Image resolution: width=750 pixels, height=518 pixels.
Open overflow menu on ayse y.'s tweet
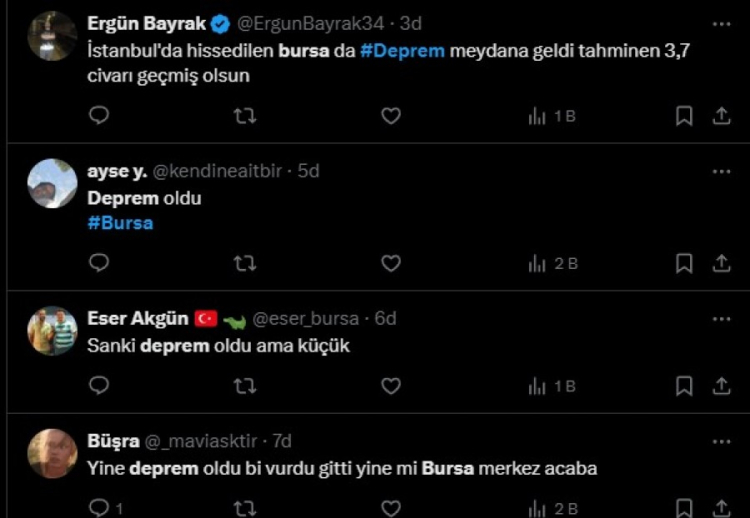click(x=721, y=171)
